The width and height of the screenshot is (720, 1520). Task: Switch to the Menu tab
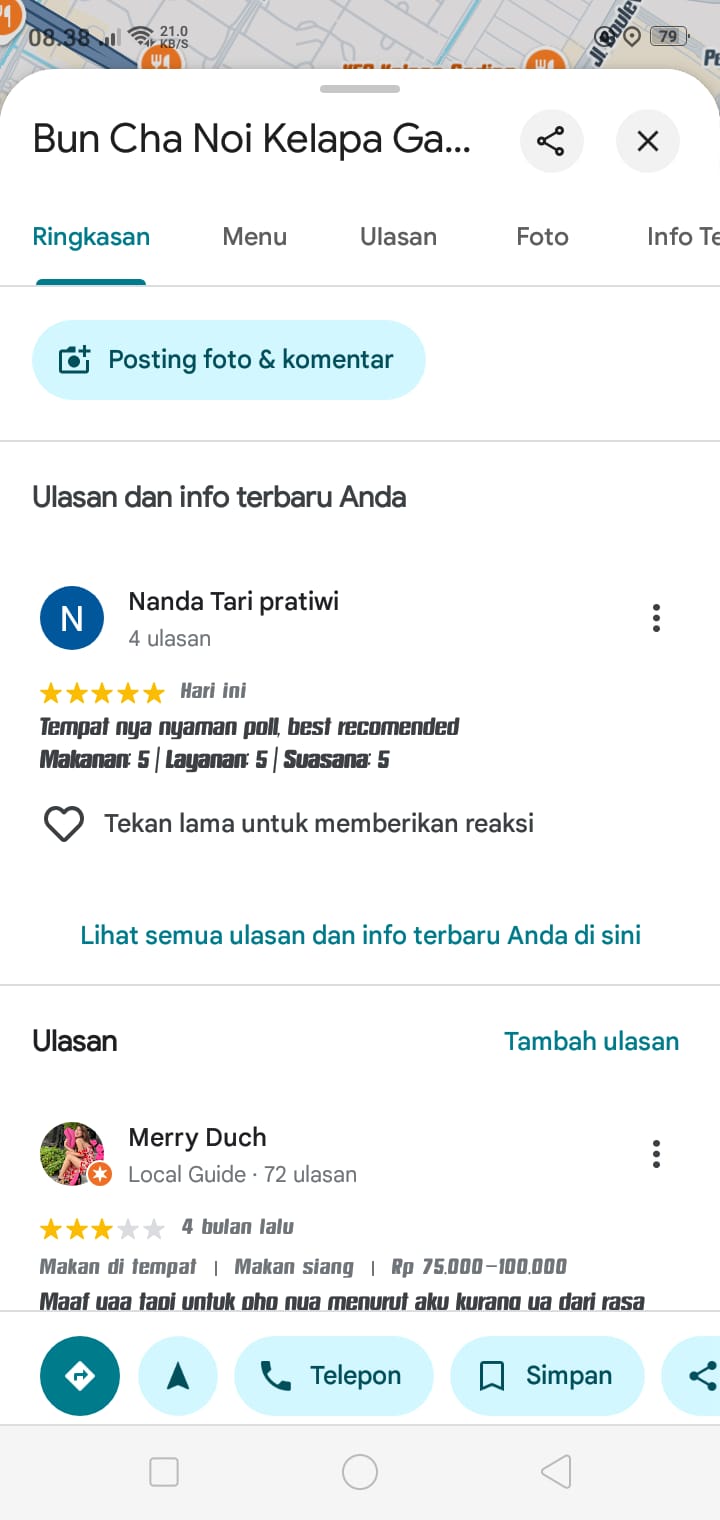[255, 237]
